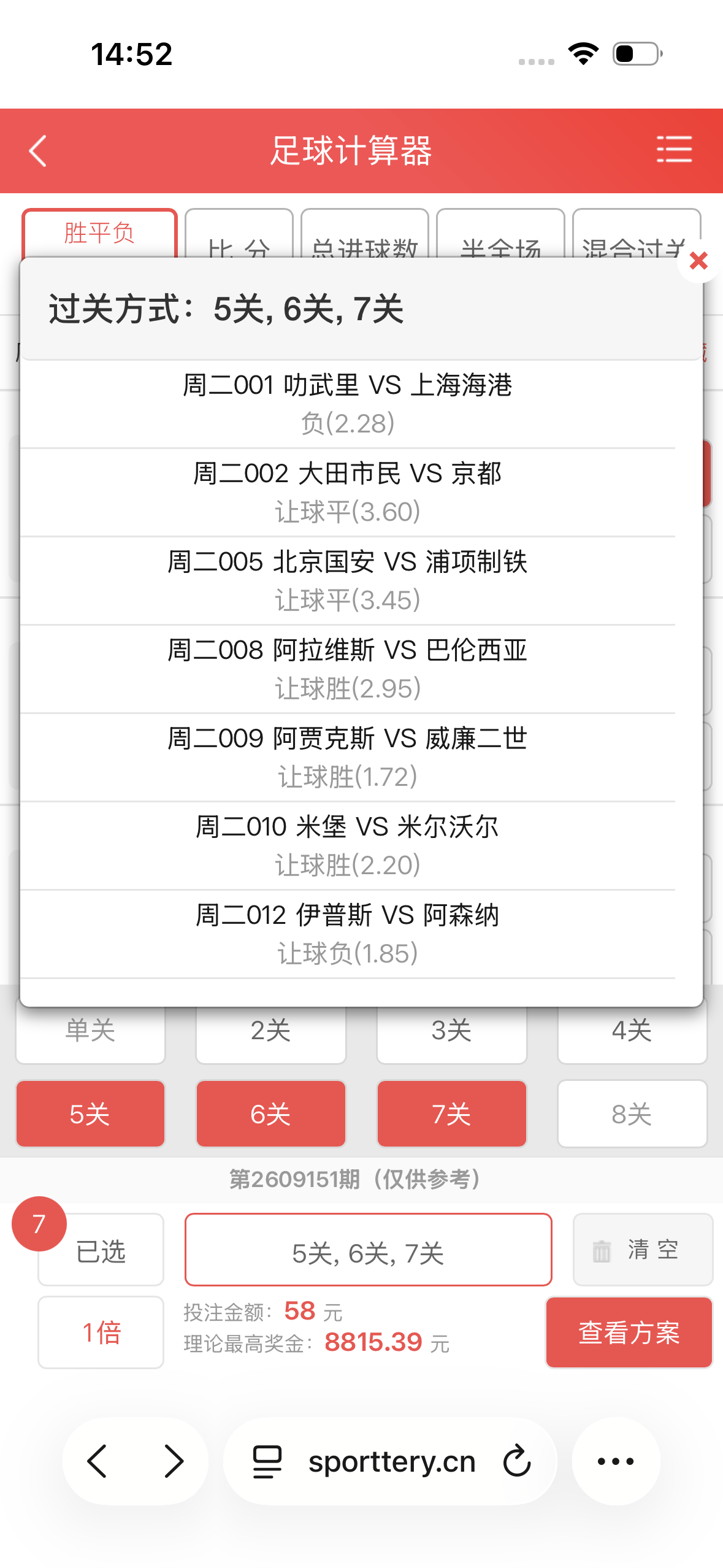Tap the 5关, 6关, 7关 pass-type box
The width and height of the screenshot is (723, 1568).
pos(368,1250)
